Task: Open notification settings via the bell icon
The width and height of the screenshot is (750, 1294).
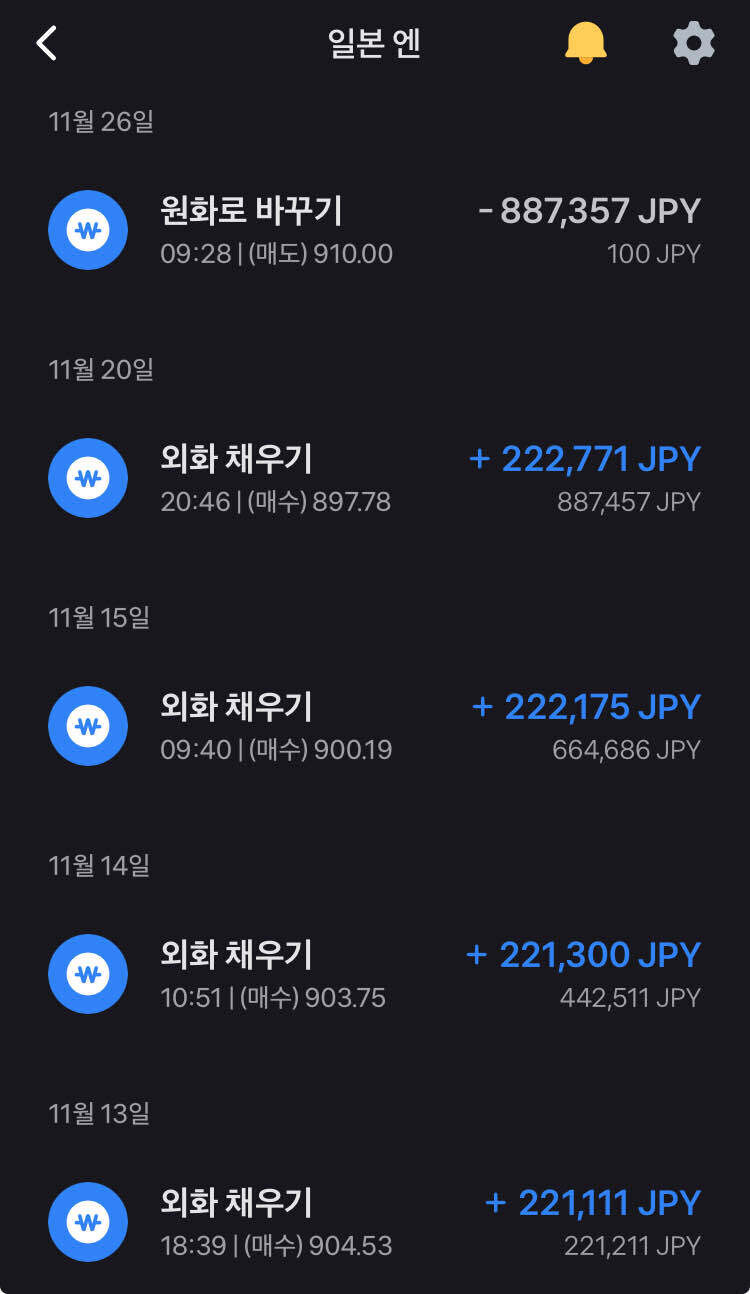Action: click(586, 42)
